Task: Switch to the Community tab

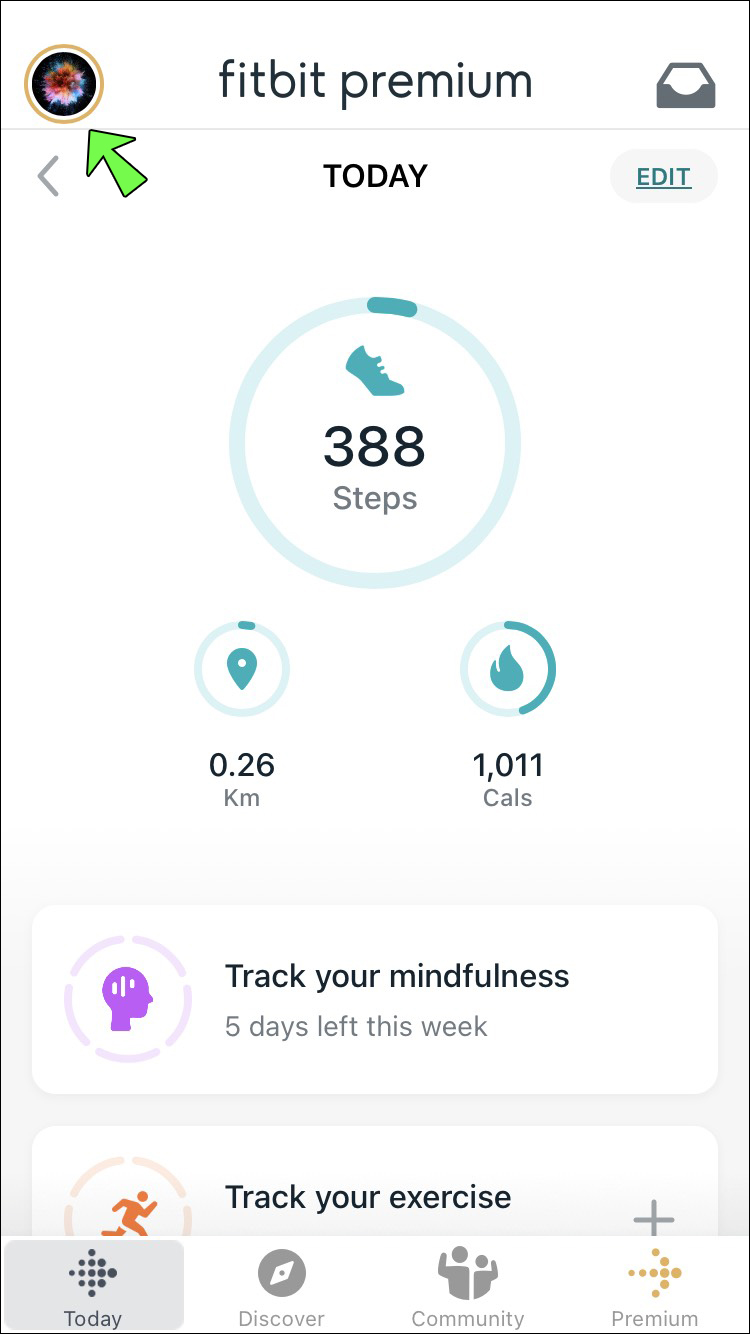Action: (468, 1288)
